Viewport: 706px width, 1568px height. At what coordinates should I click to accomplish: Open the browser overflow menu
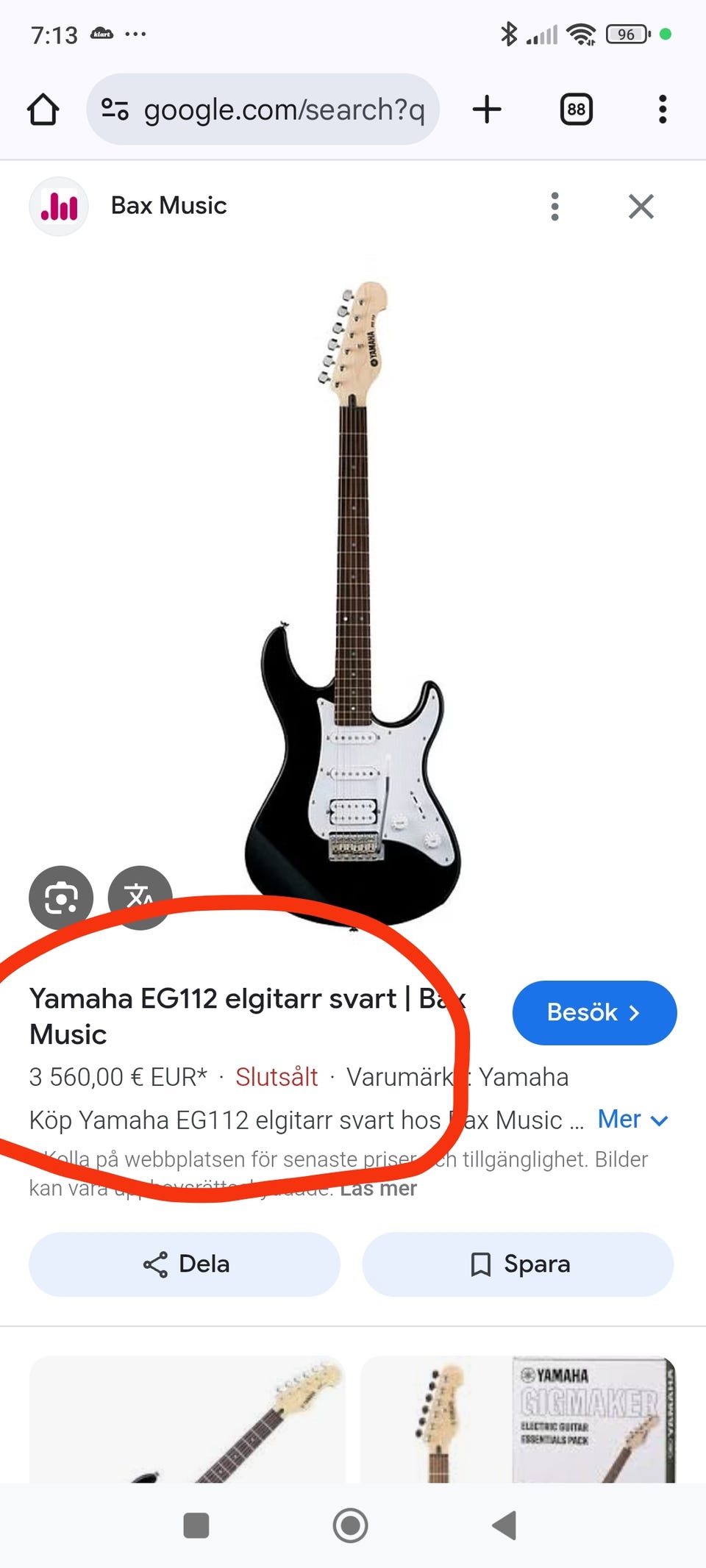coord(663,110)
